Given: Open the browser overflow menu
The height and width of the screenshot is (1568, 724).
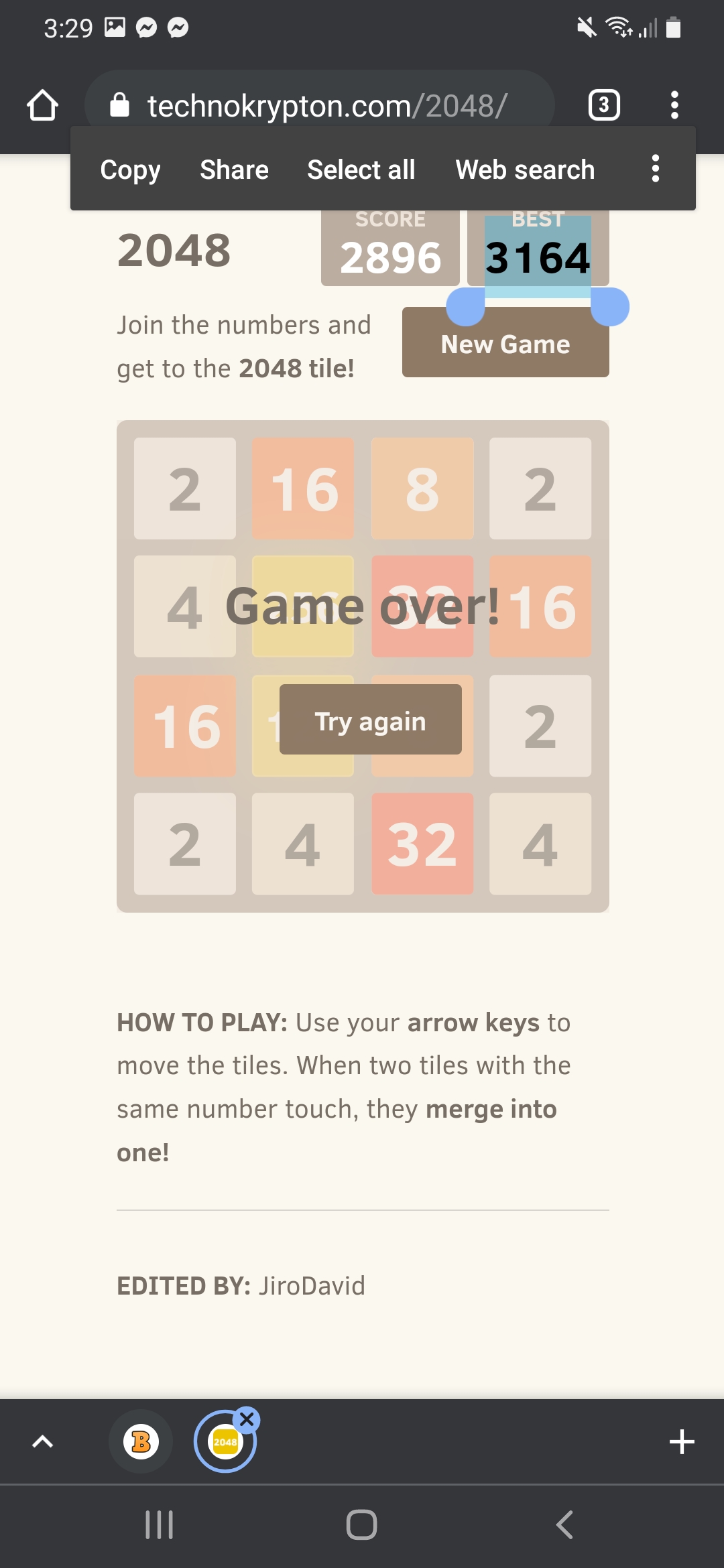Looking at the screenshot, I should coord(674,105).
